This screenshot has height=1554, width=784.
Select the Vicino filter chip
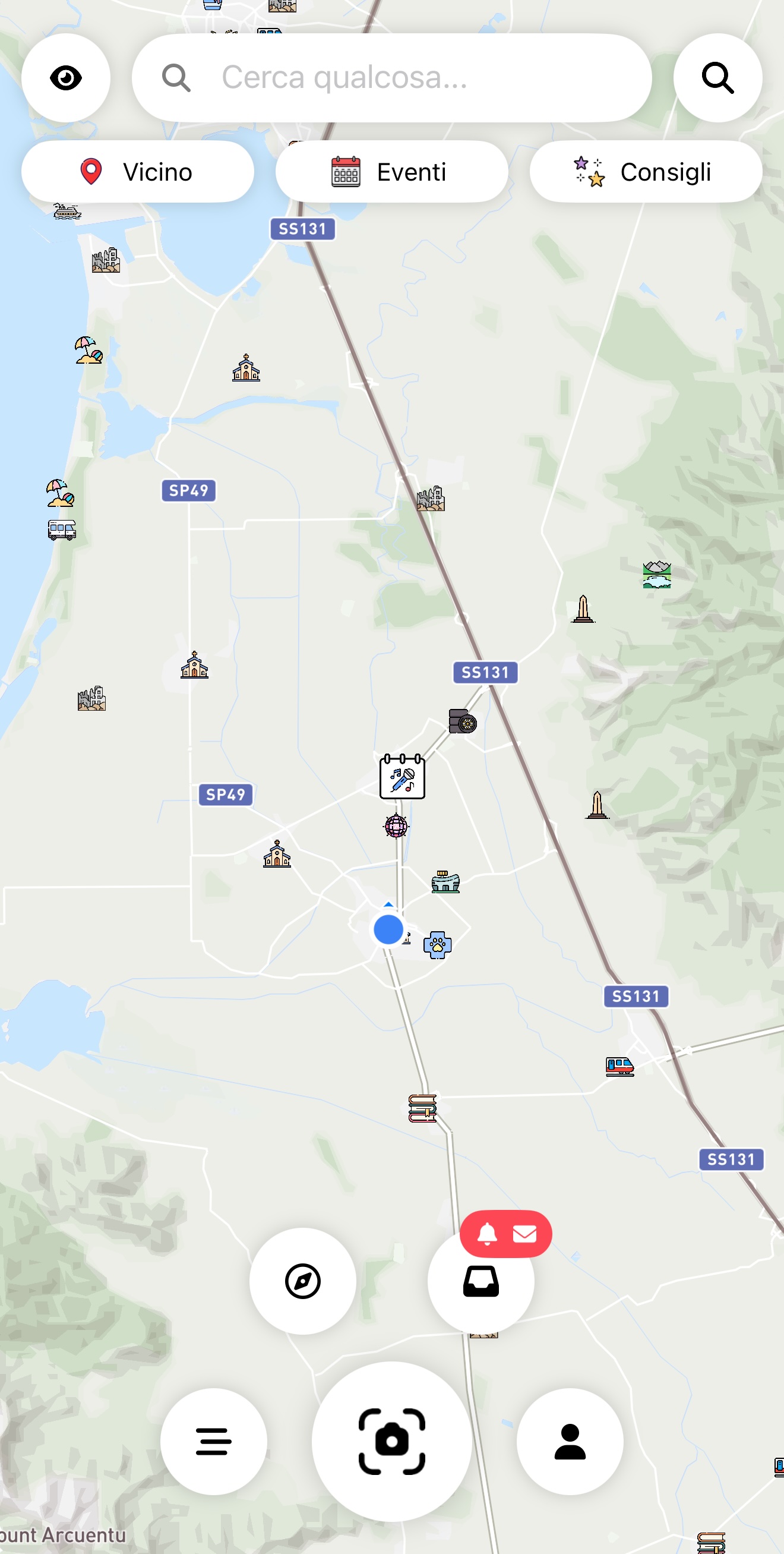coord(138,172)
